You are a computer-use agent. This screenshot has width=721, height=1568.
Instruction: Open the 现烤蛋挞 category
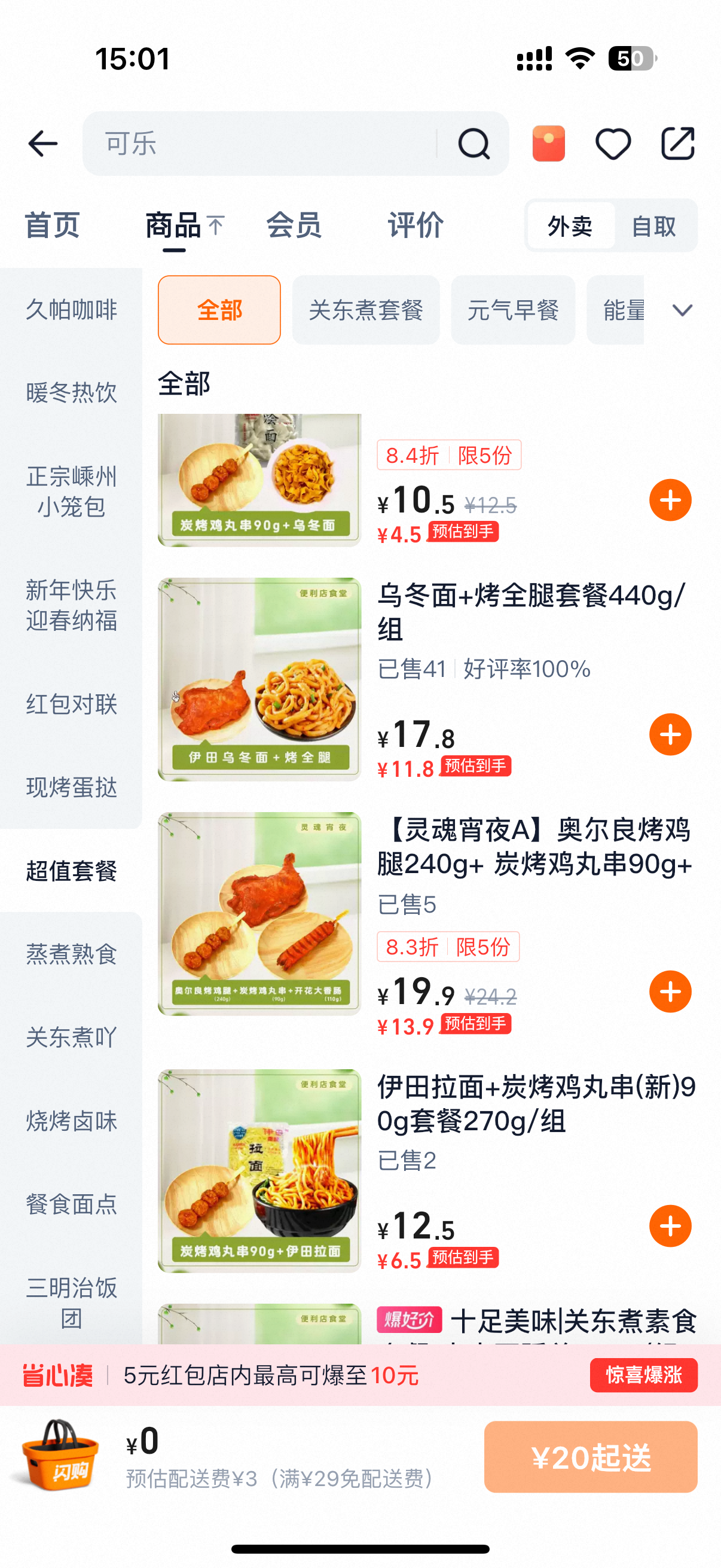(71, 788)
